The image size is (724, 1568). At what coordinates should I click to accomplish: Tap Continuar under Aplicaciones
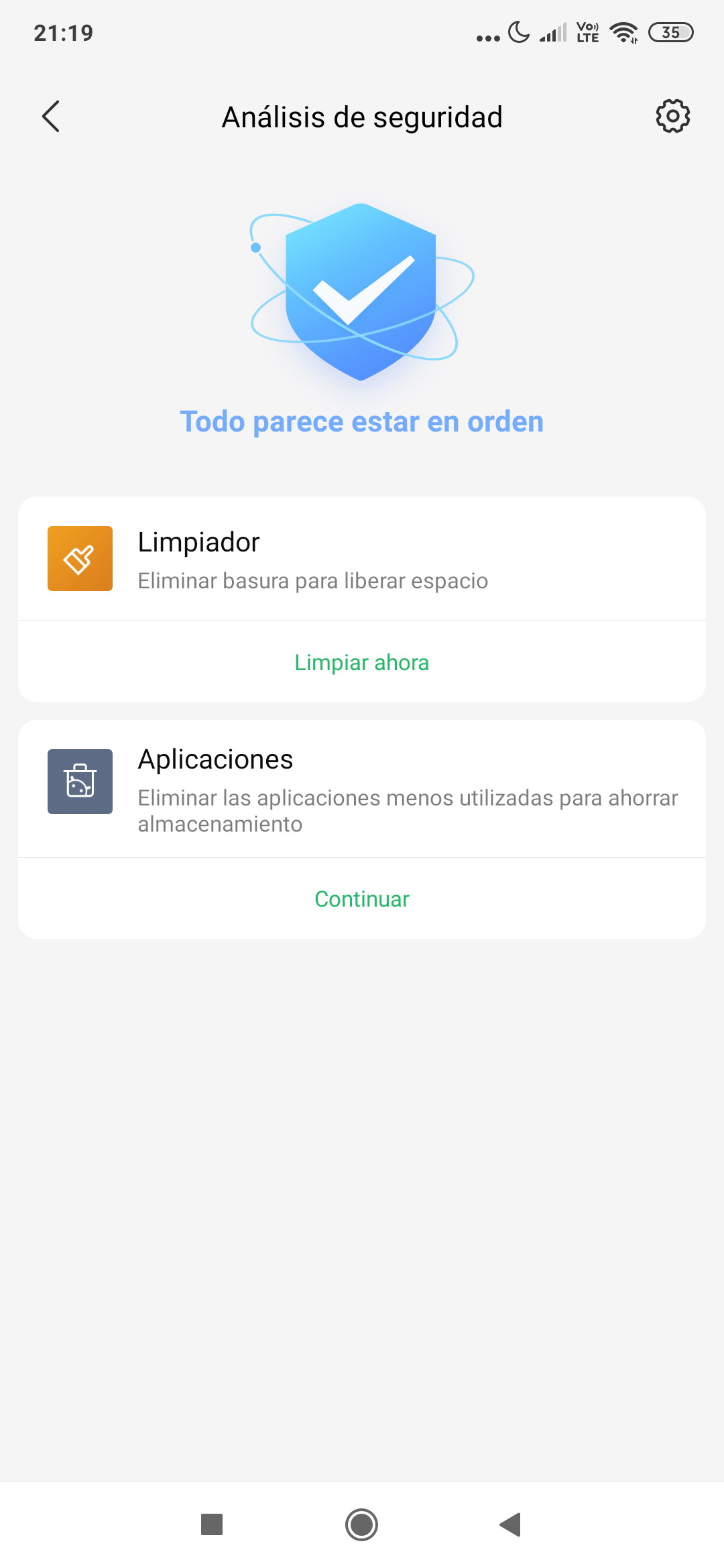point(362,899)
